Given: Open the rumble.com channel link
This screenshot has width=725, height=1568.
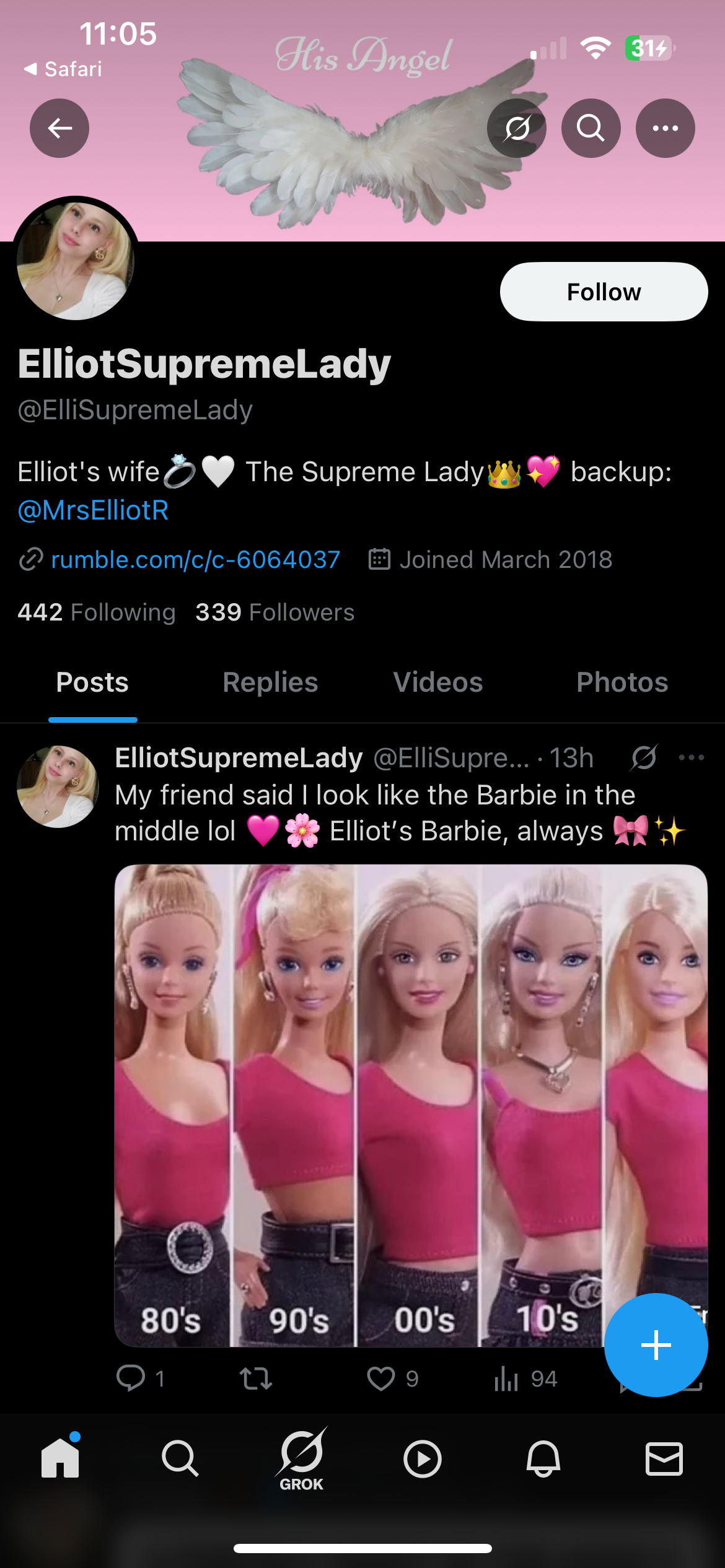Looking at the screenshot, I should tap(195, 560).
